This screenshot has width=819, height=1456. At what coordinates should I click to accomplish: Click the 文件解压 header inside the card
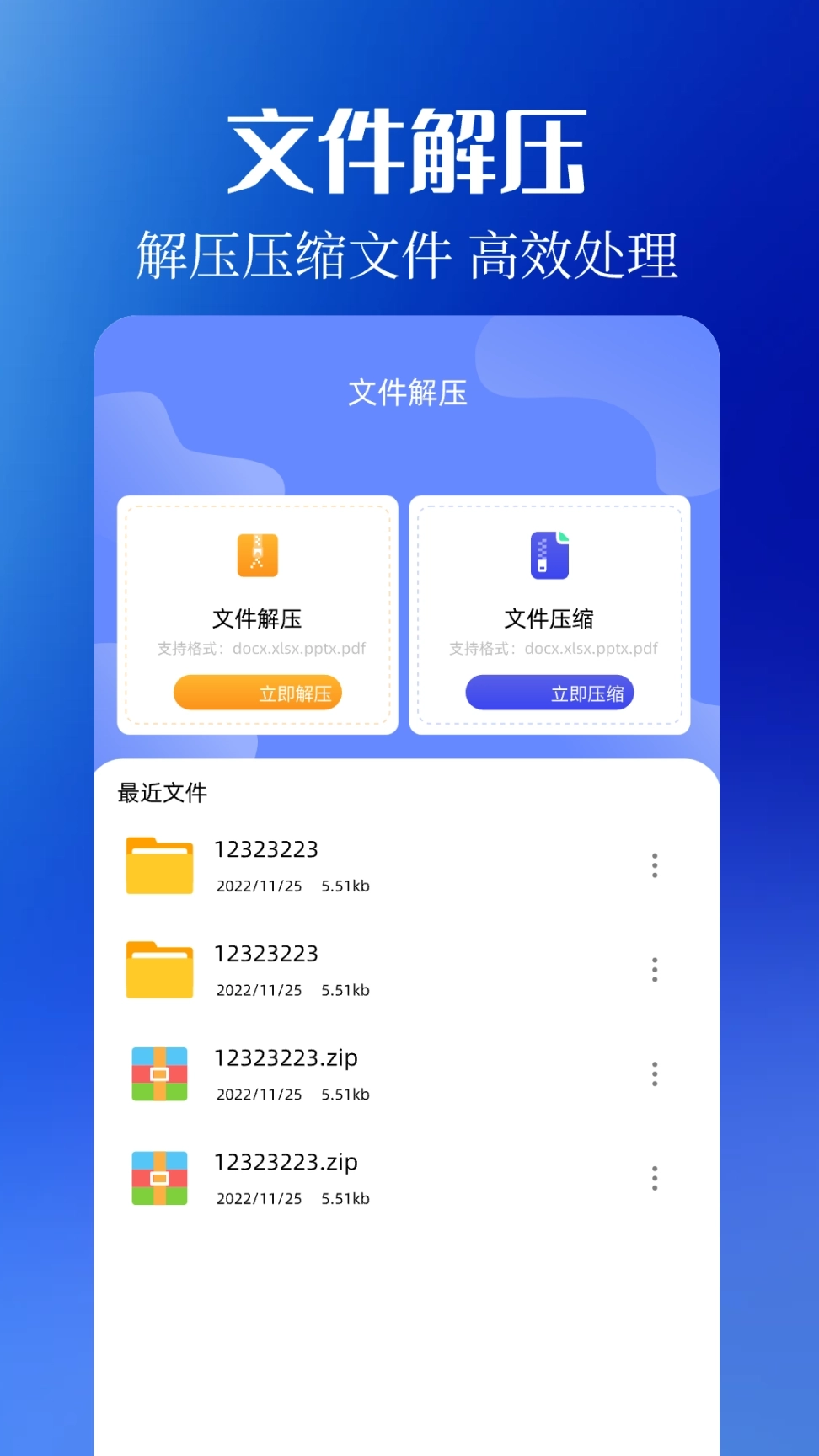[256, 619]
